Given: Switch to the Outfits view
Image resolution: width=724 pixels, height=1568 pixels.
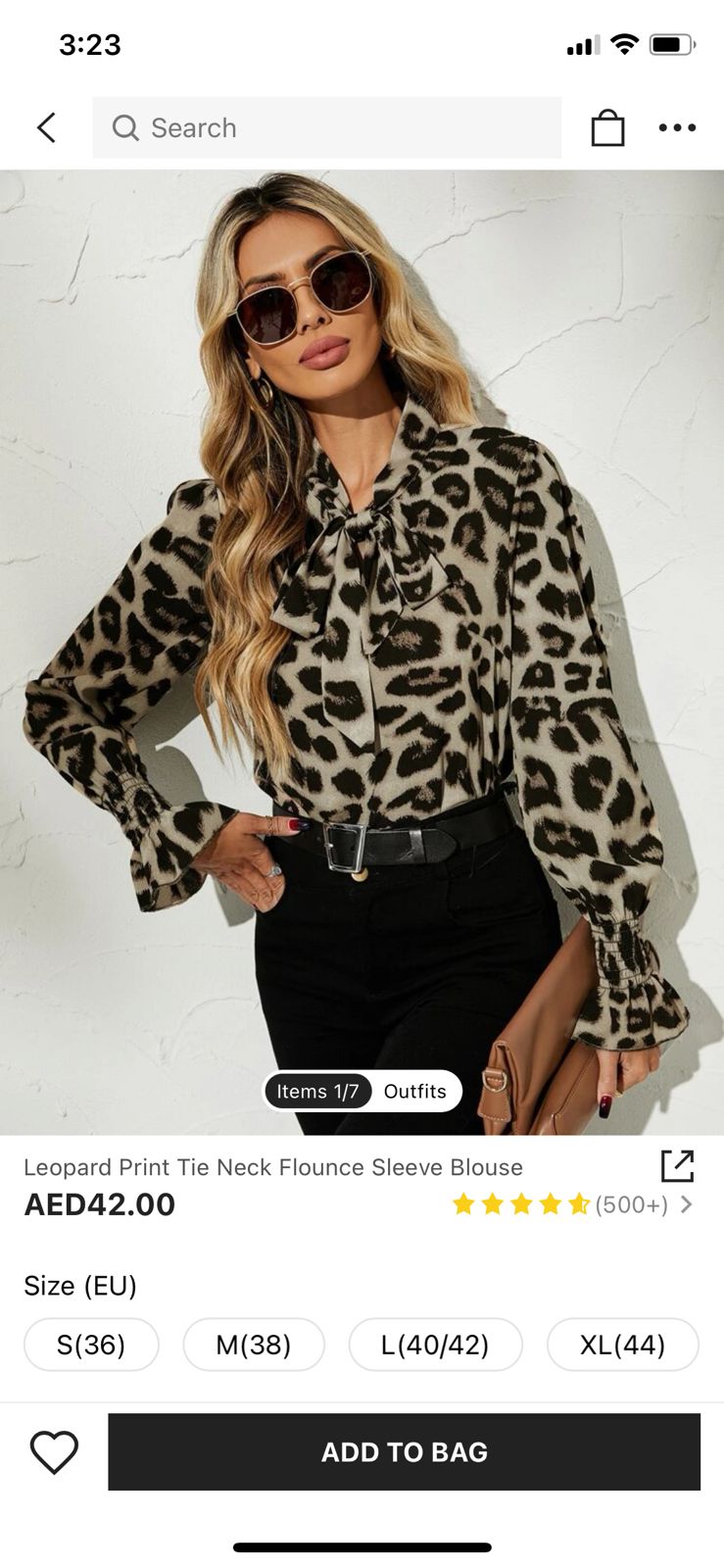Looking at the screenshot, I should (x=414, y=1091).
